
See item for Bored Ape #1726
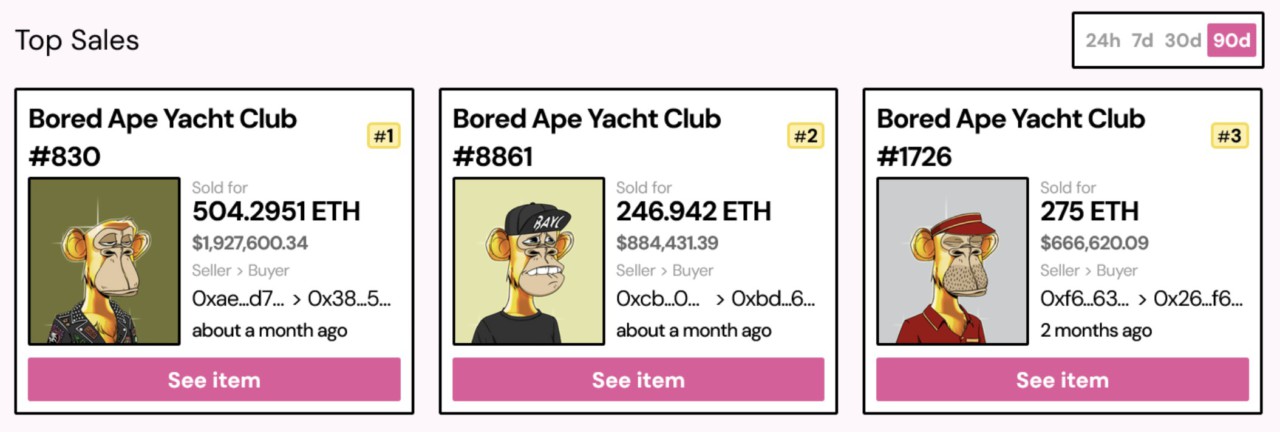pos(1062,380)
